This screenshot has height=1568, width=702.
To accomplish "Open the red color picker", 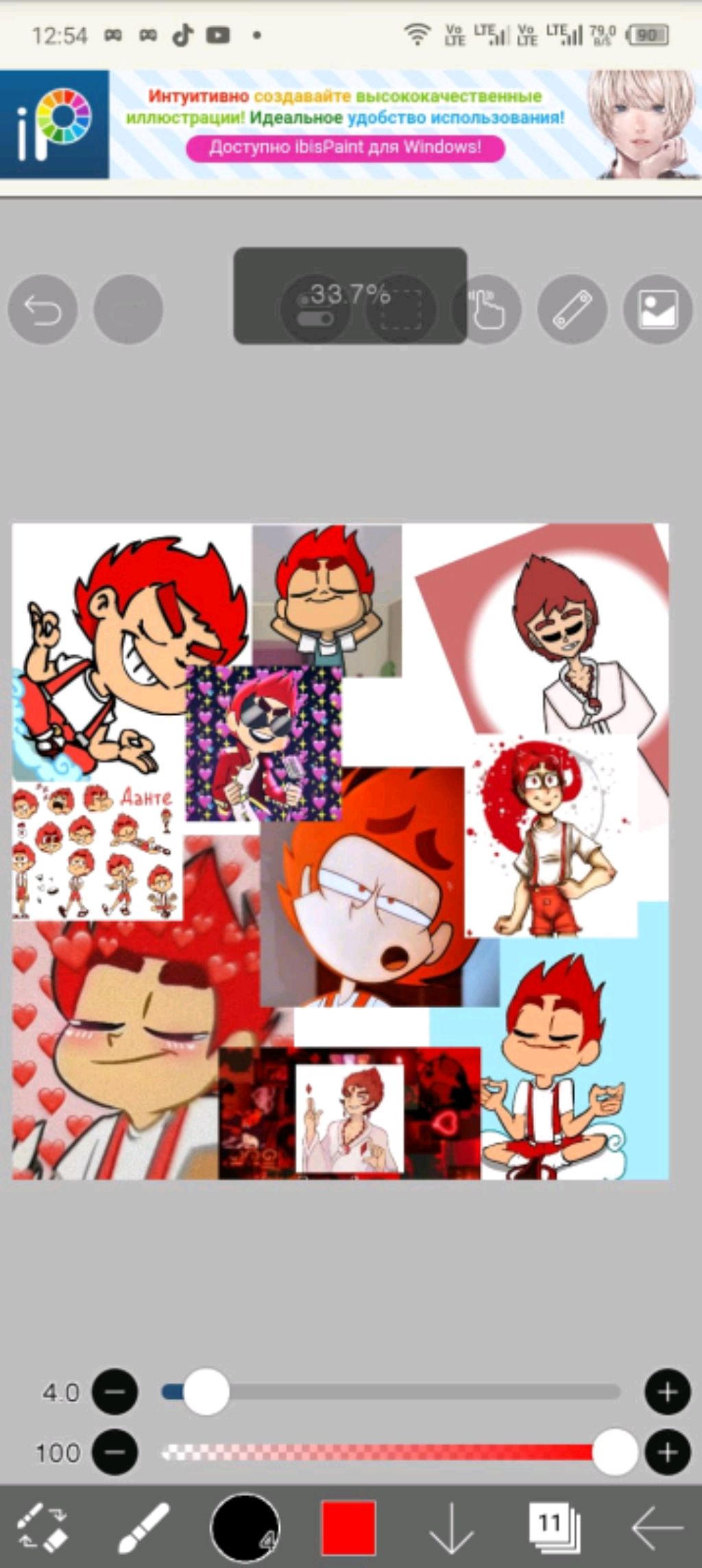I will (348, 1528).
